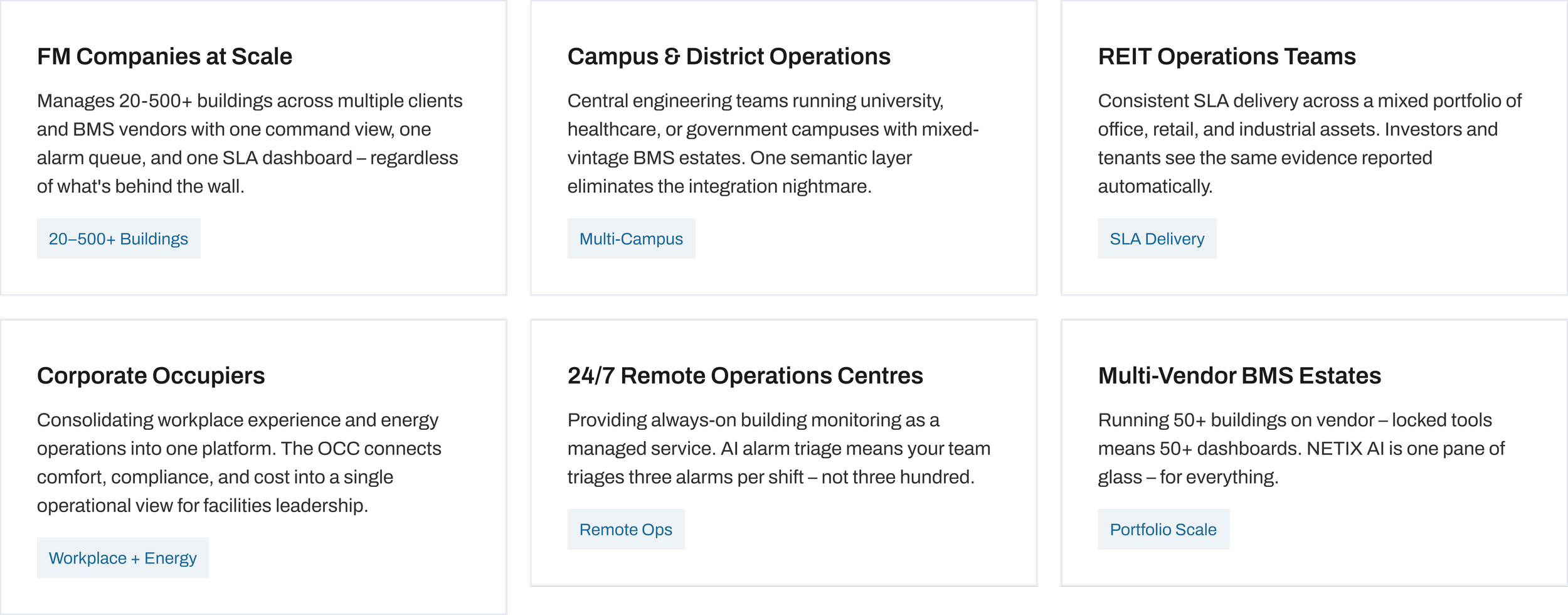
Task: Tap the Remote Ops chip
Action: [626, 530]
